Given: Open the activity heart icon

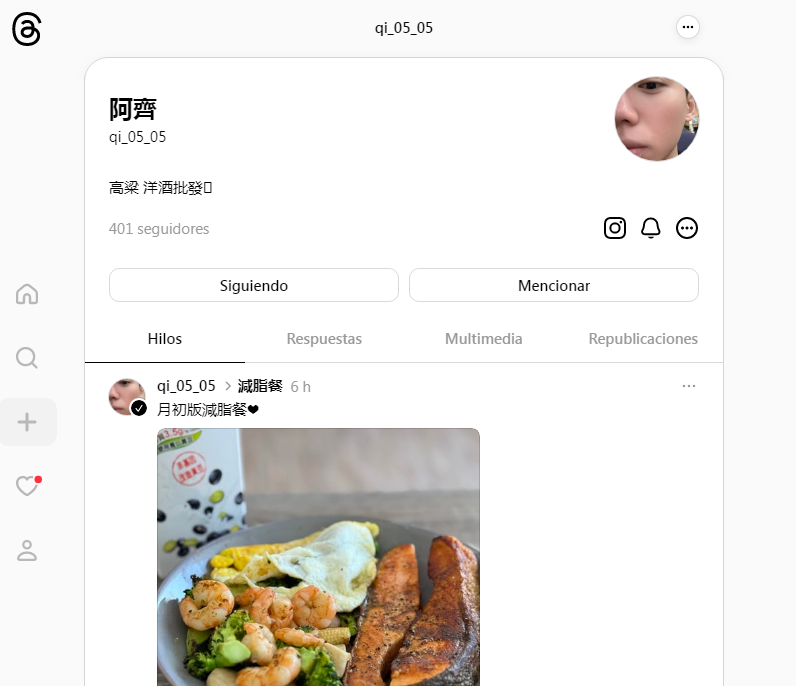Looking at the screenshot, I should [x=27, y=486].
